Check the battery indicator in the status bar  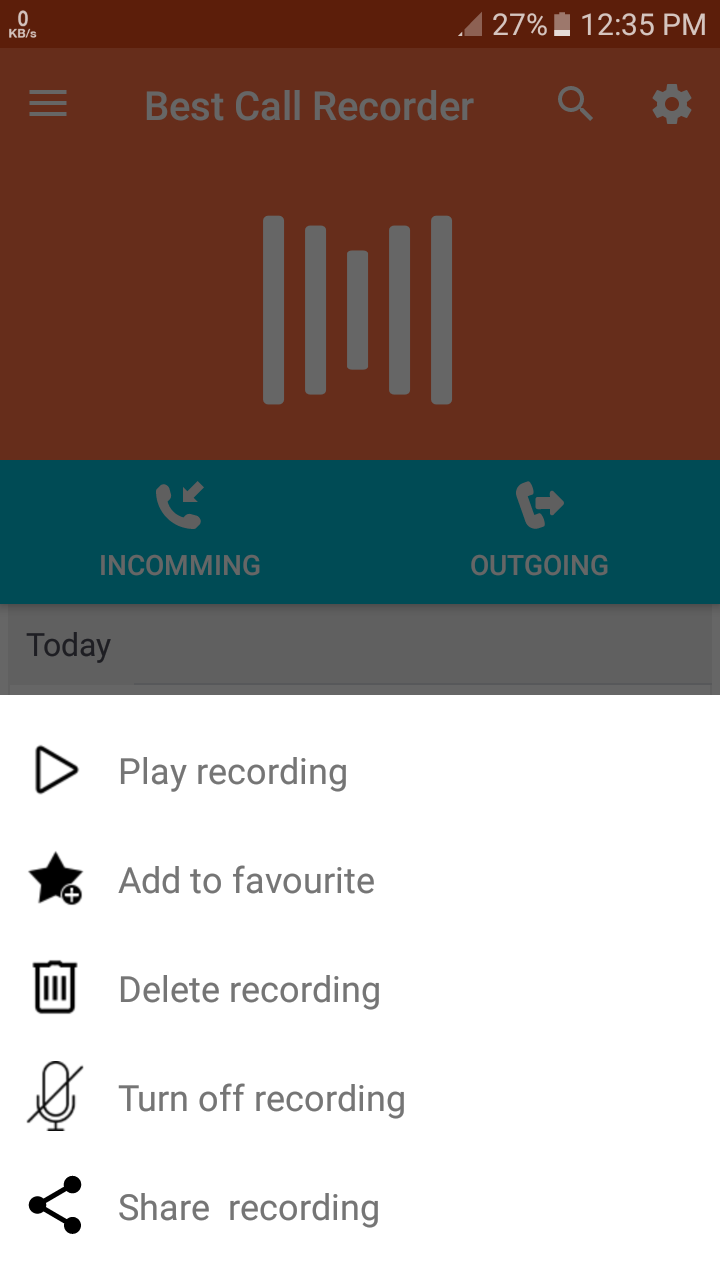tap(560, 24)
